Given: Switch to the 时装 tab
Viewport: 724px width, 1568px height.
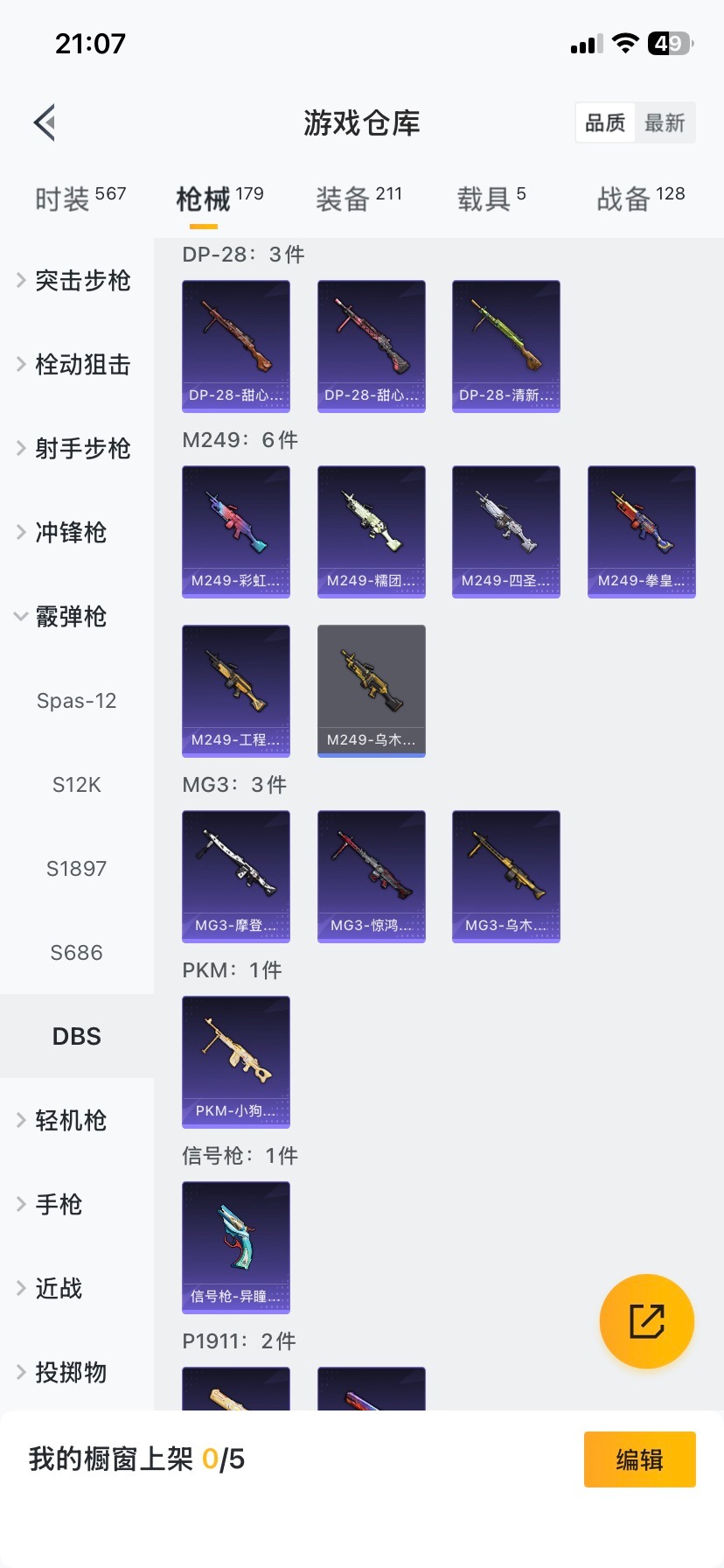Looking at the screenshot, I should coord(80,199).
